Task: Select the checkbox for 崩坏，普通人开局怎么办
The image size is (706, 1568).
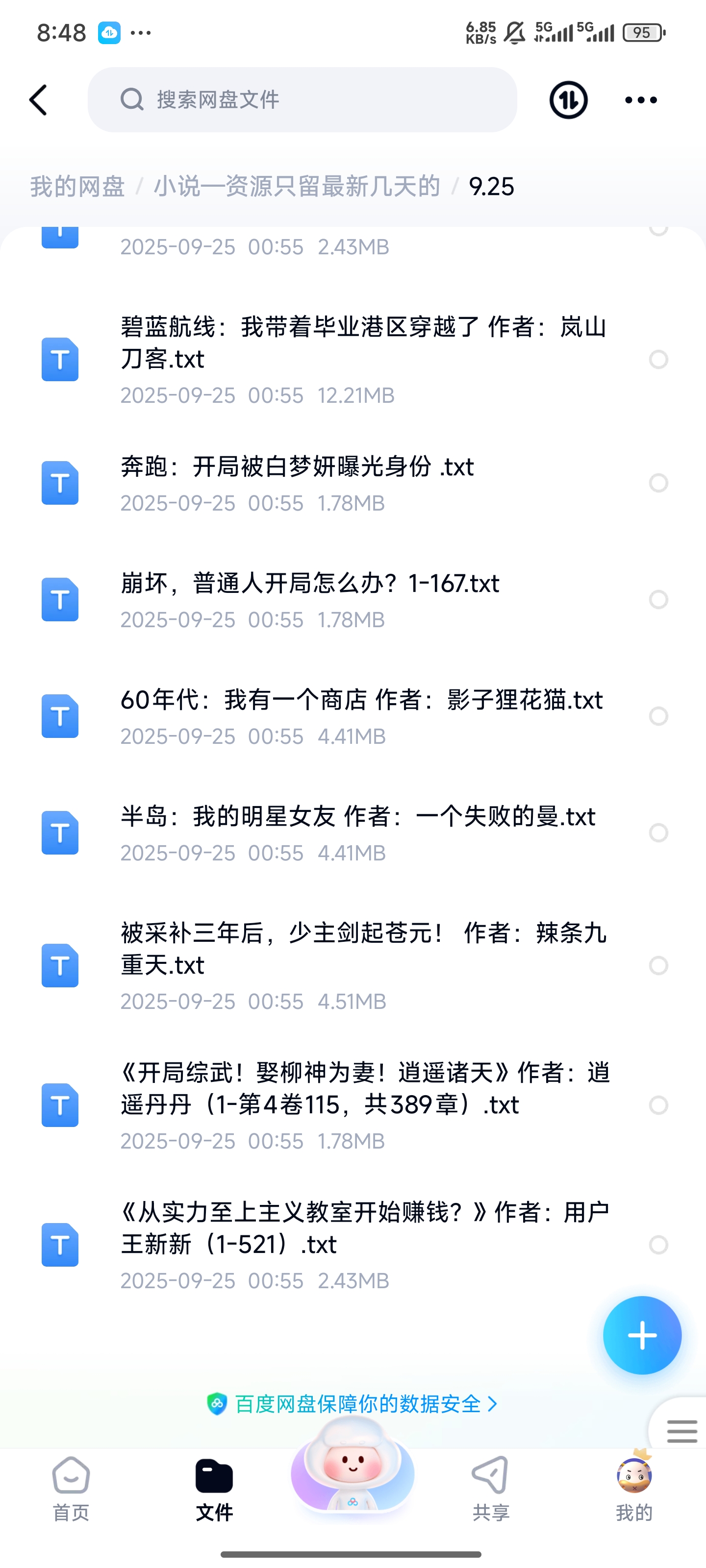Action: [658, 600]
